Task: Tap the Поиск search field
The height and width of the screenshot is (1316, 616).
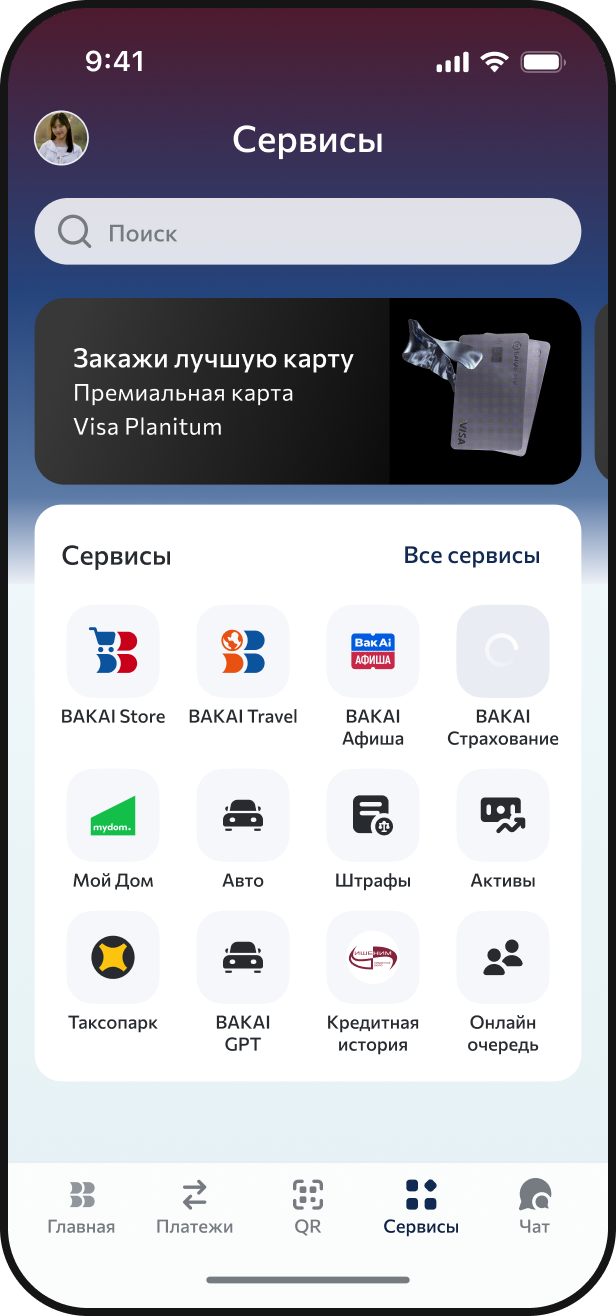Action: [x=308, y=232]
